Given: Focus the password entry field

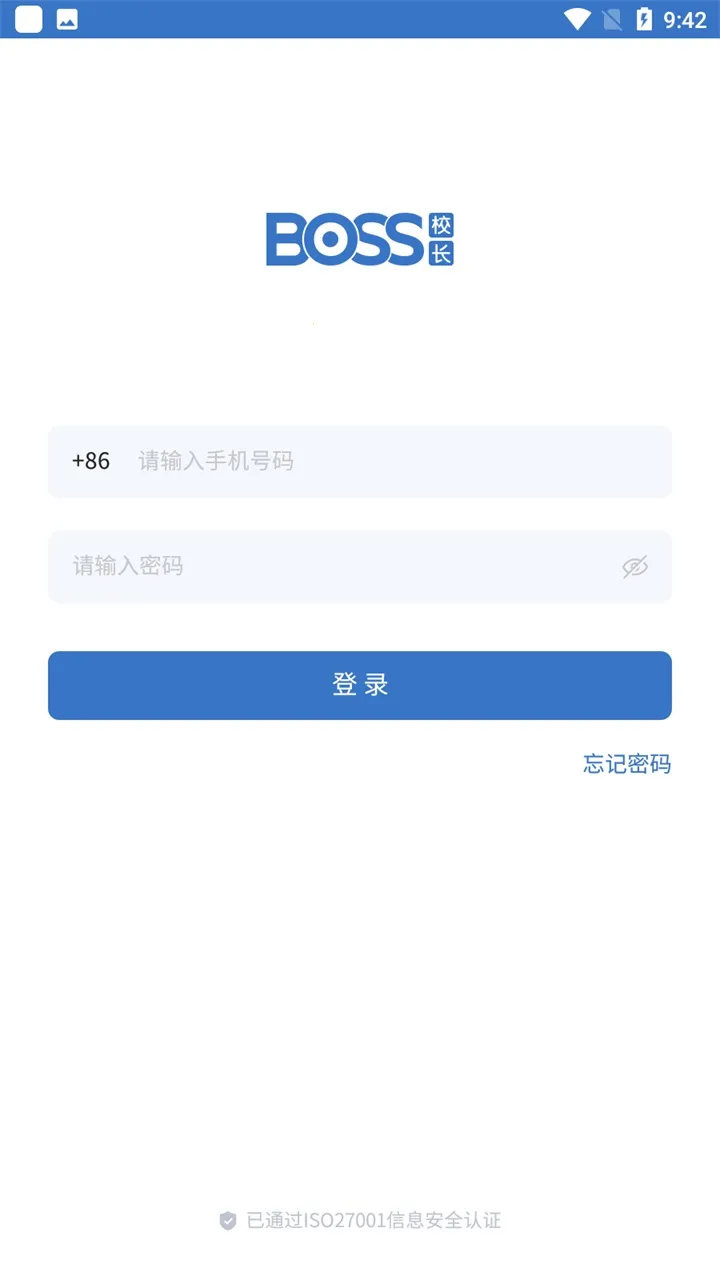Looking at the screenshot, I should point(330,566).
